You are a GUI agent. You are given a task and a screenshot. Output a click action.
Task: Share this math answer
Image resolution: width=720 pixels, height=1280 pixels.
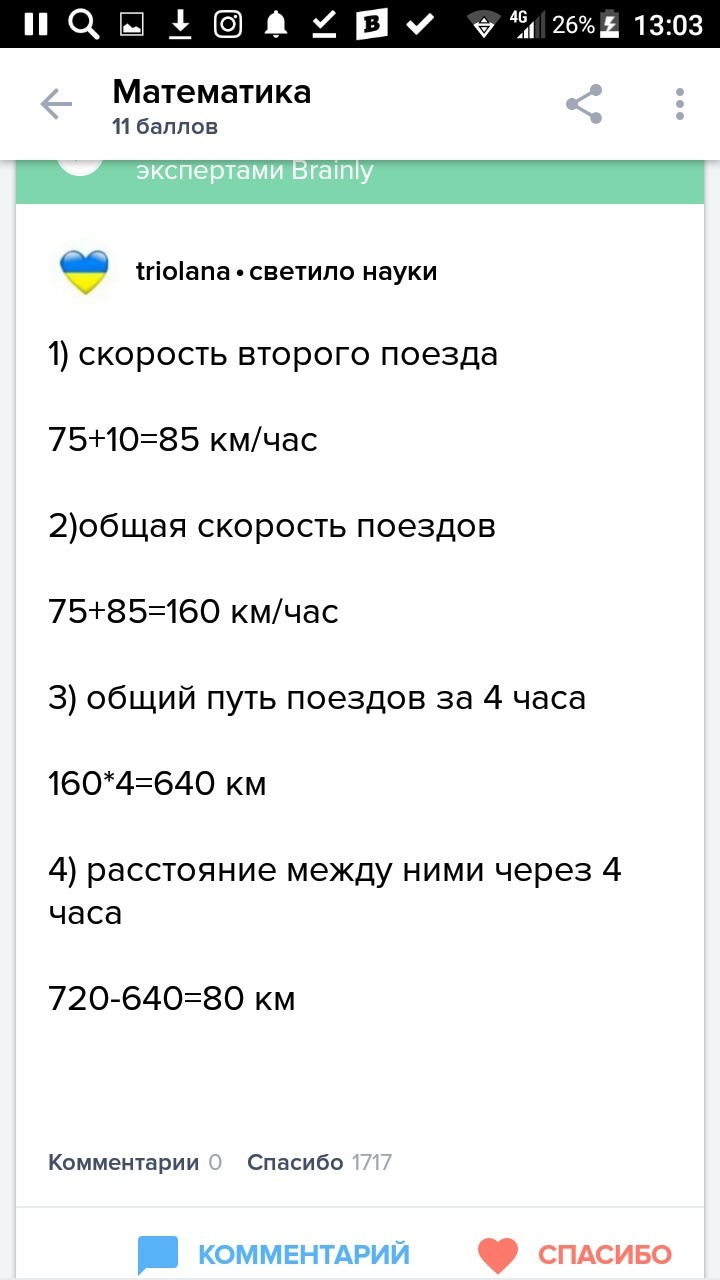click(584, 104)
